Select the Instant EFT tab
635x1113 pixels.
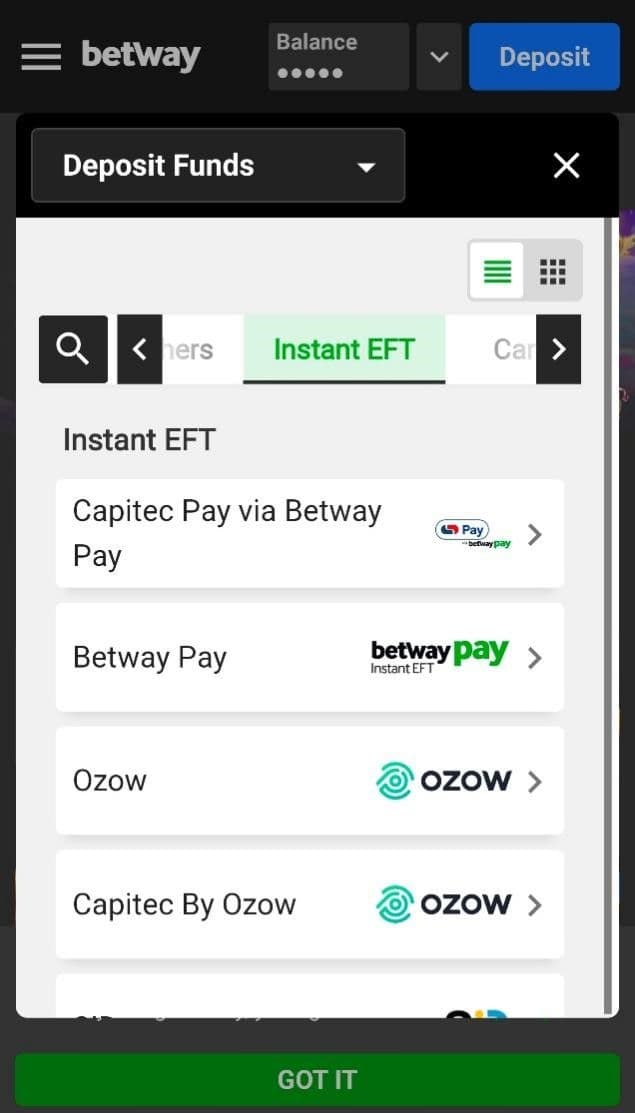pos(344,349)
